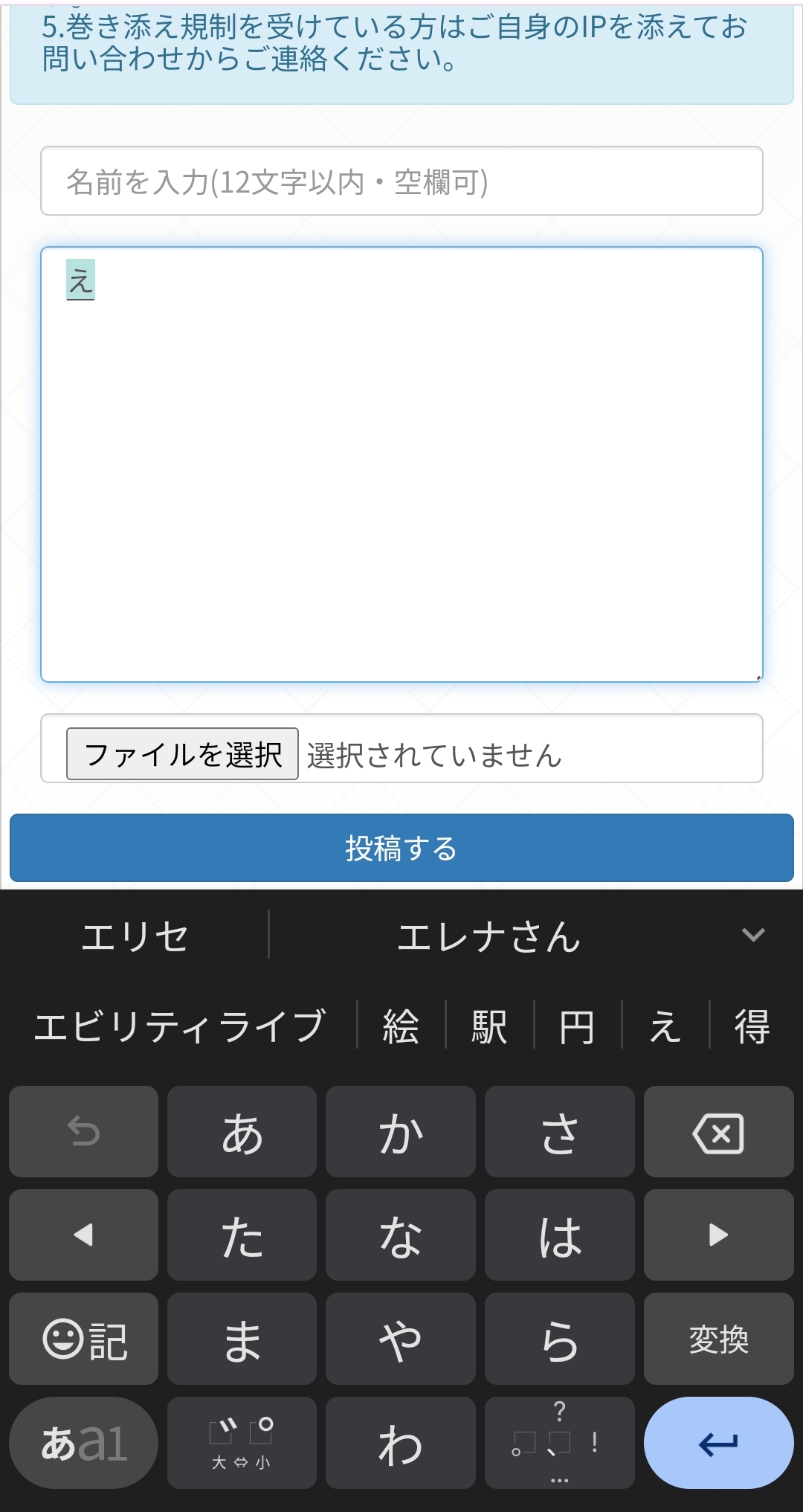Hit the enter key on keyboard

[718, 1443]
